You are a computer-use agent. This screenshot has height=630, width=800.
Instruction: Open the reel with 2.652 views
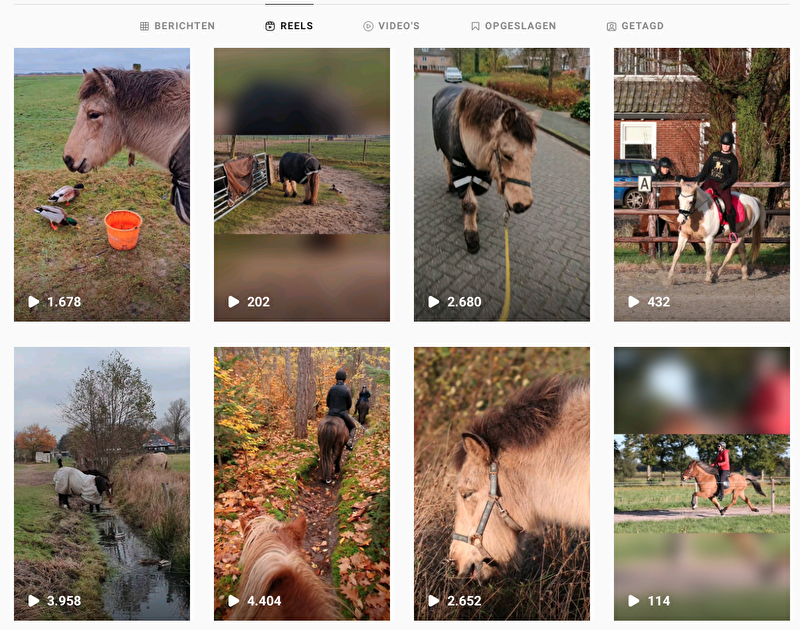point(502,484)
